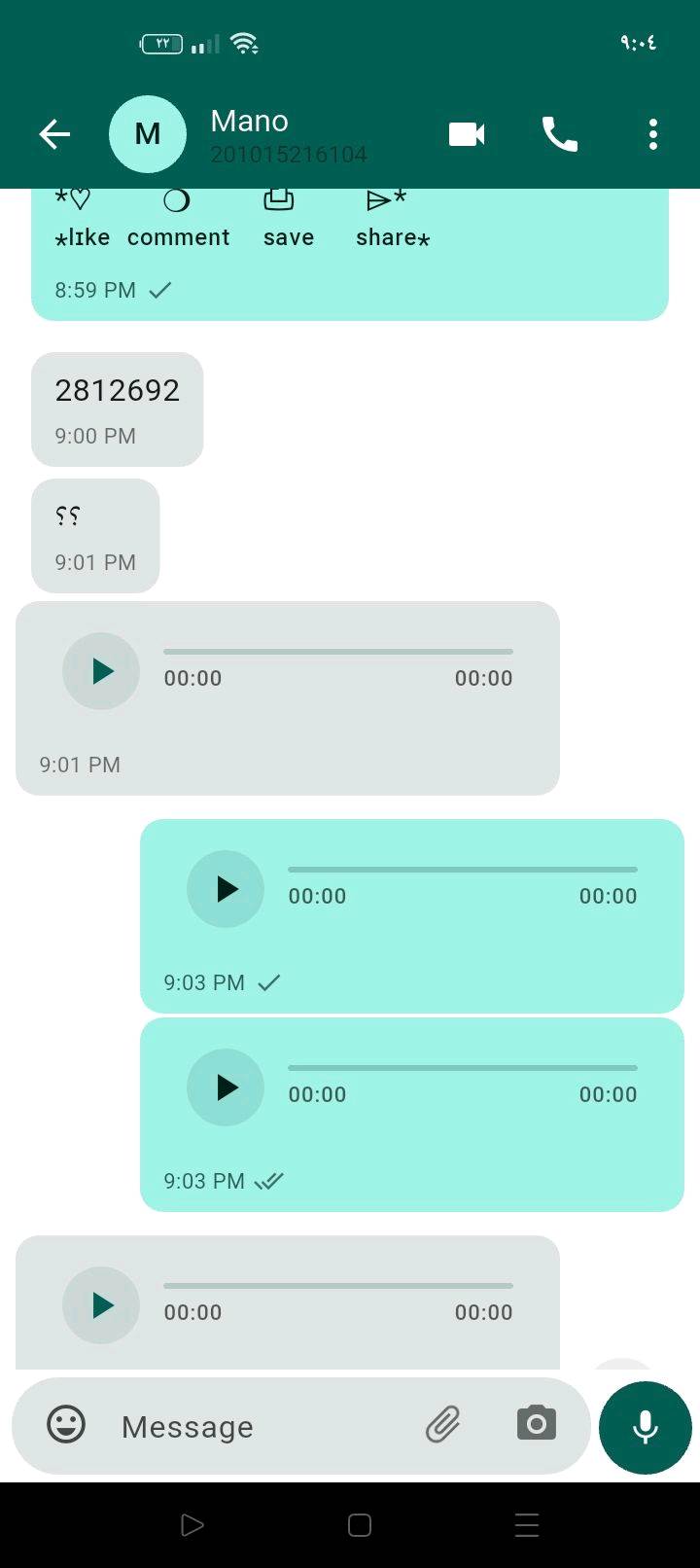This screenshot has width=700, height=1568.
Task: Play the received voice message from 9:01 PM
Action: pos(101,671)
